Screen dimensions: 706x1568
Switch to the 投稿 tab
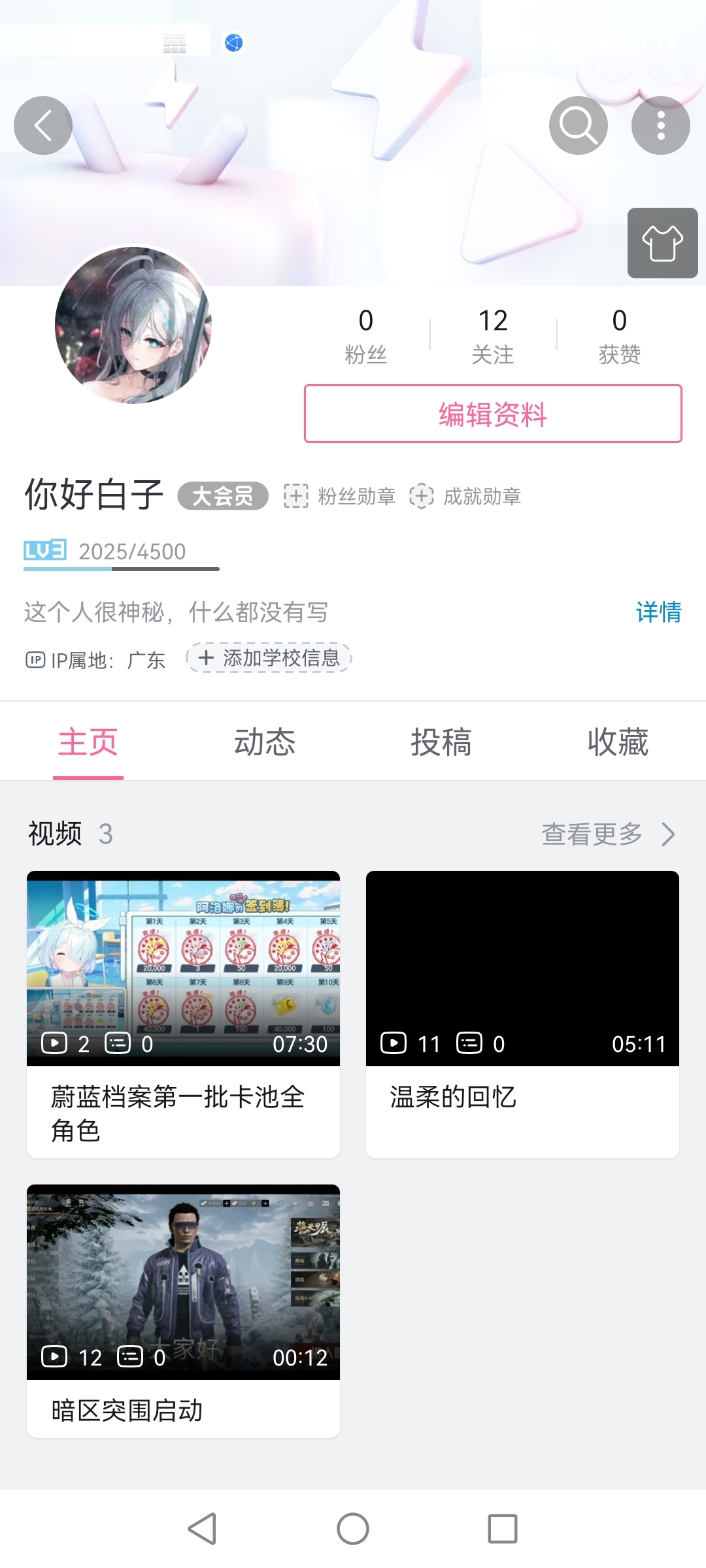click(441, 743)
